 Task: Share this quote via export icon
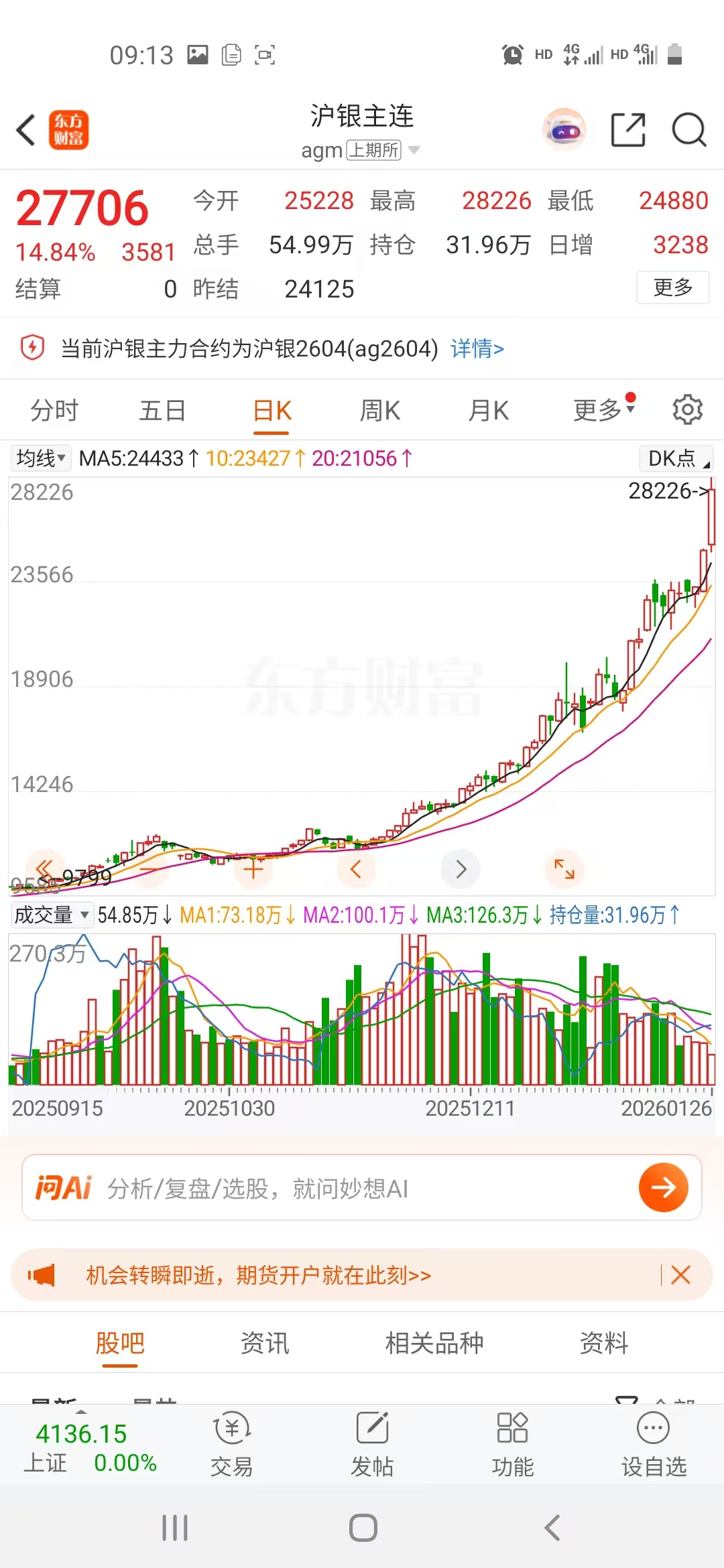[628, 129]
